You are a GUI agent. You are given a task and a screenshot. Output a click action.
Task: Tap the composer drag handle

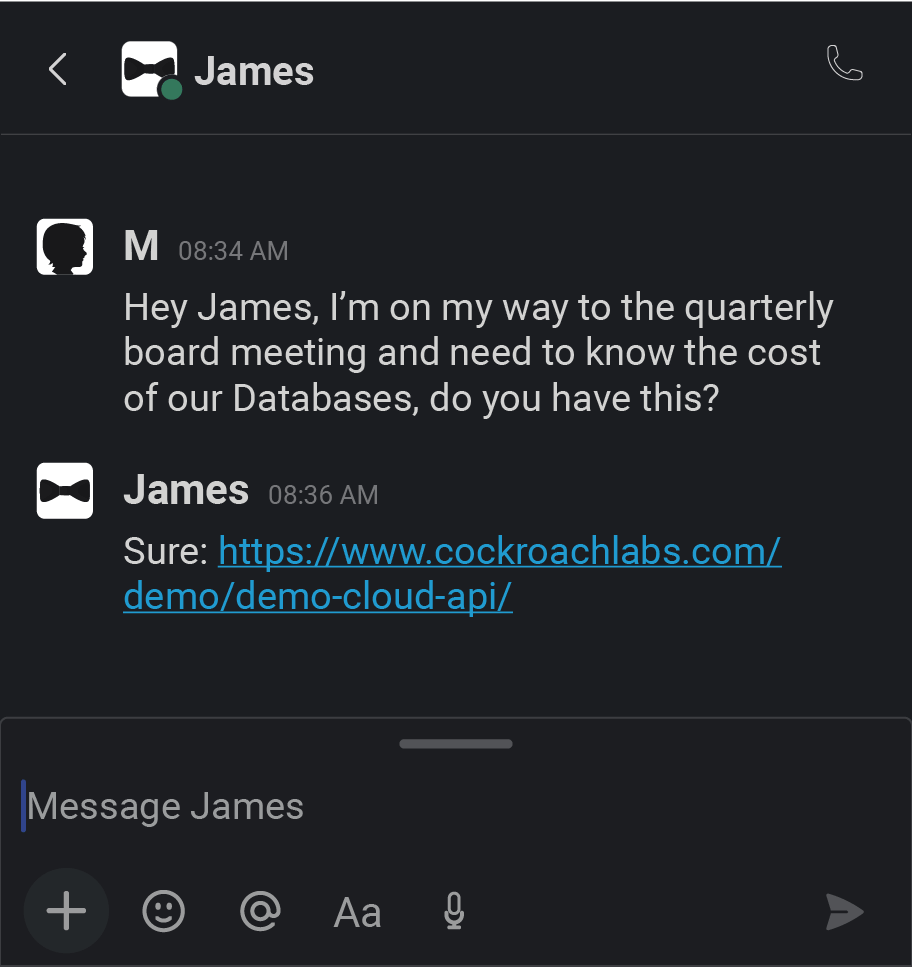pyautogui.click(x=456, y=744)
